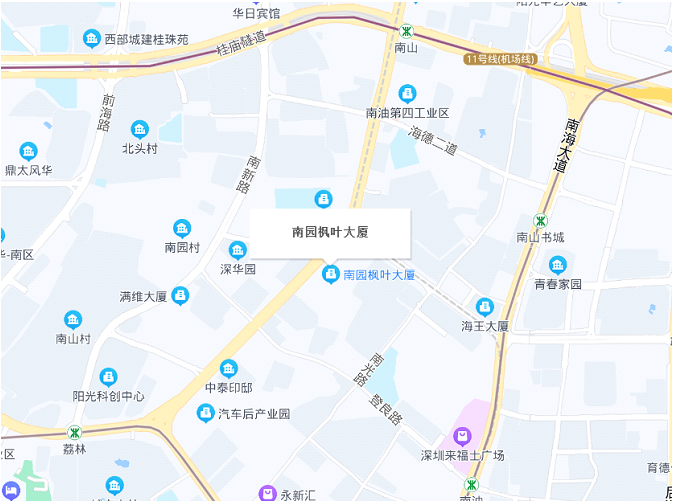674x504 pixels.
Task: Open the 西部城建桂珠苑 marker
Action: coord(91,39)
